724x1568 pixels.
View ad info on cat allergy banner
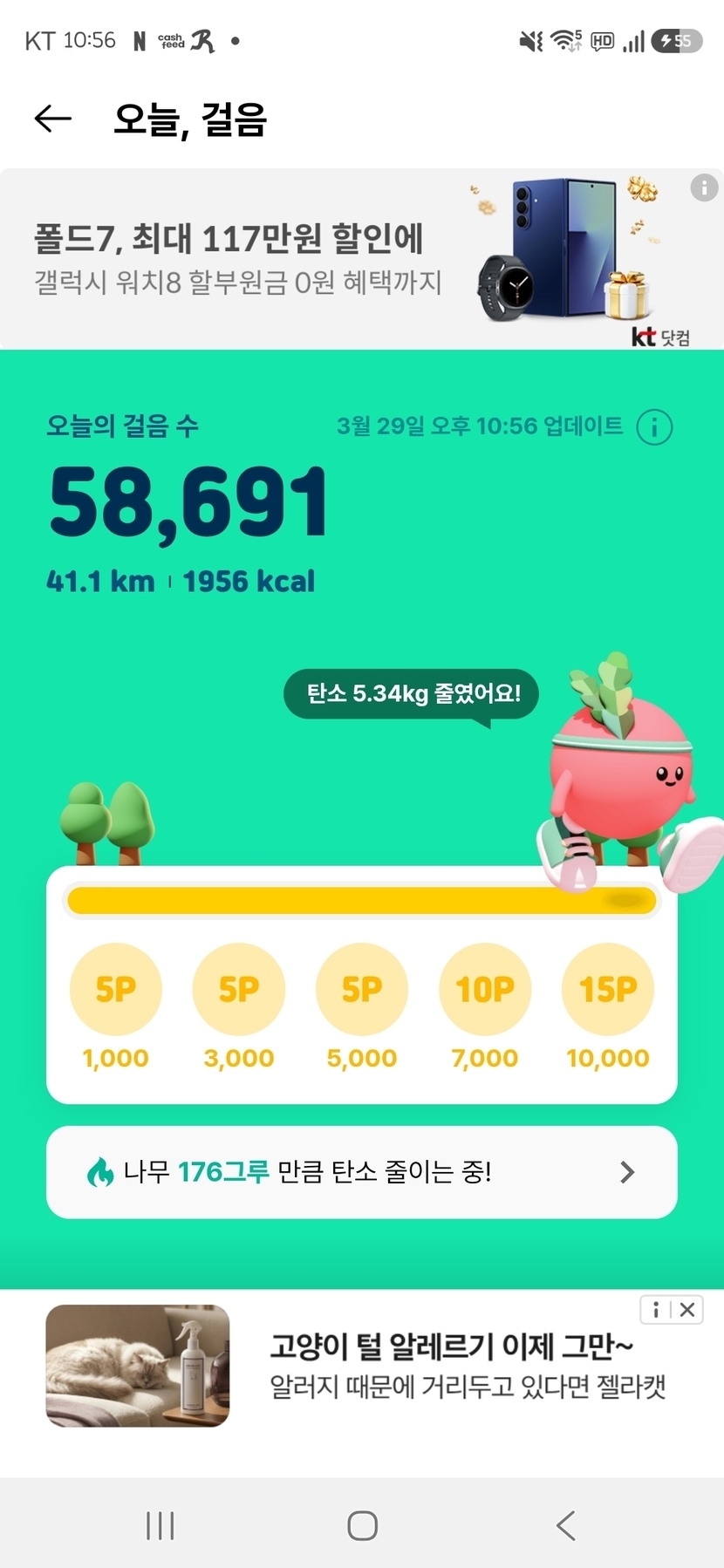pos(656,1310)
